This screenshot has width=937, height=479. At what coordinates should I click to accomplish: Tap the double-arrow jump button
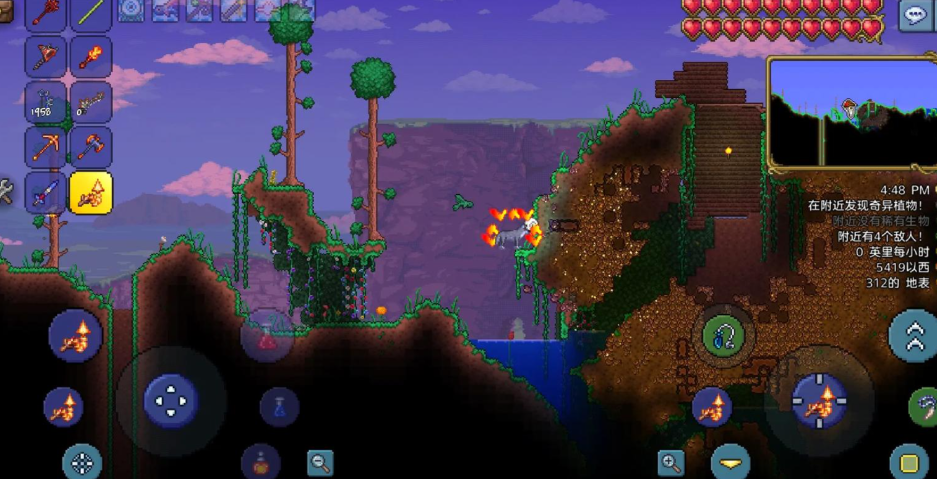click(914, 336)
